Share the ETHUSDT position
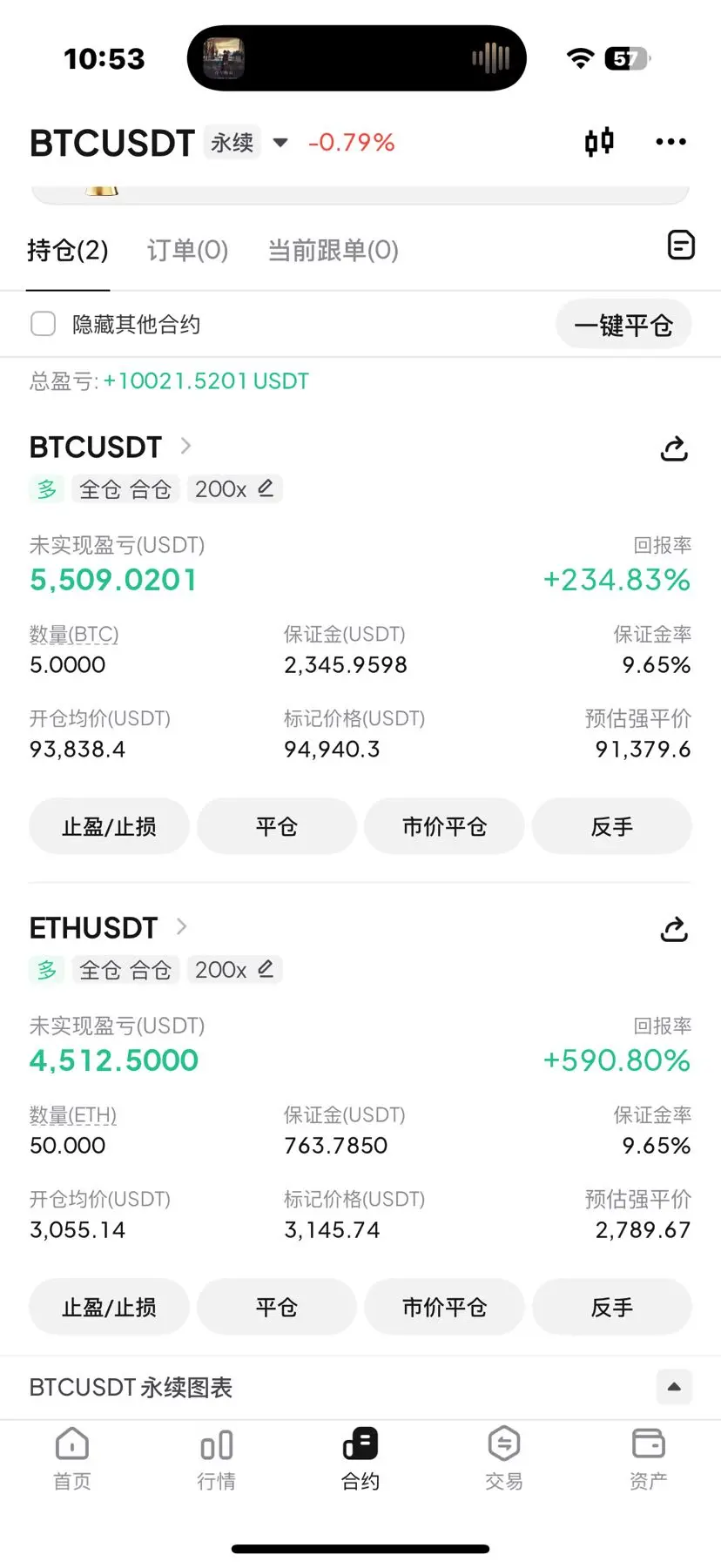This screenshot has height=1568, width=721. click(x=674, y=930)
